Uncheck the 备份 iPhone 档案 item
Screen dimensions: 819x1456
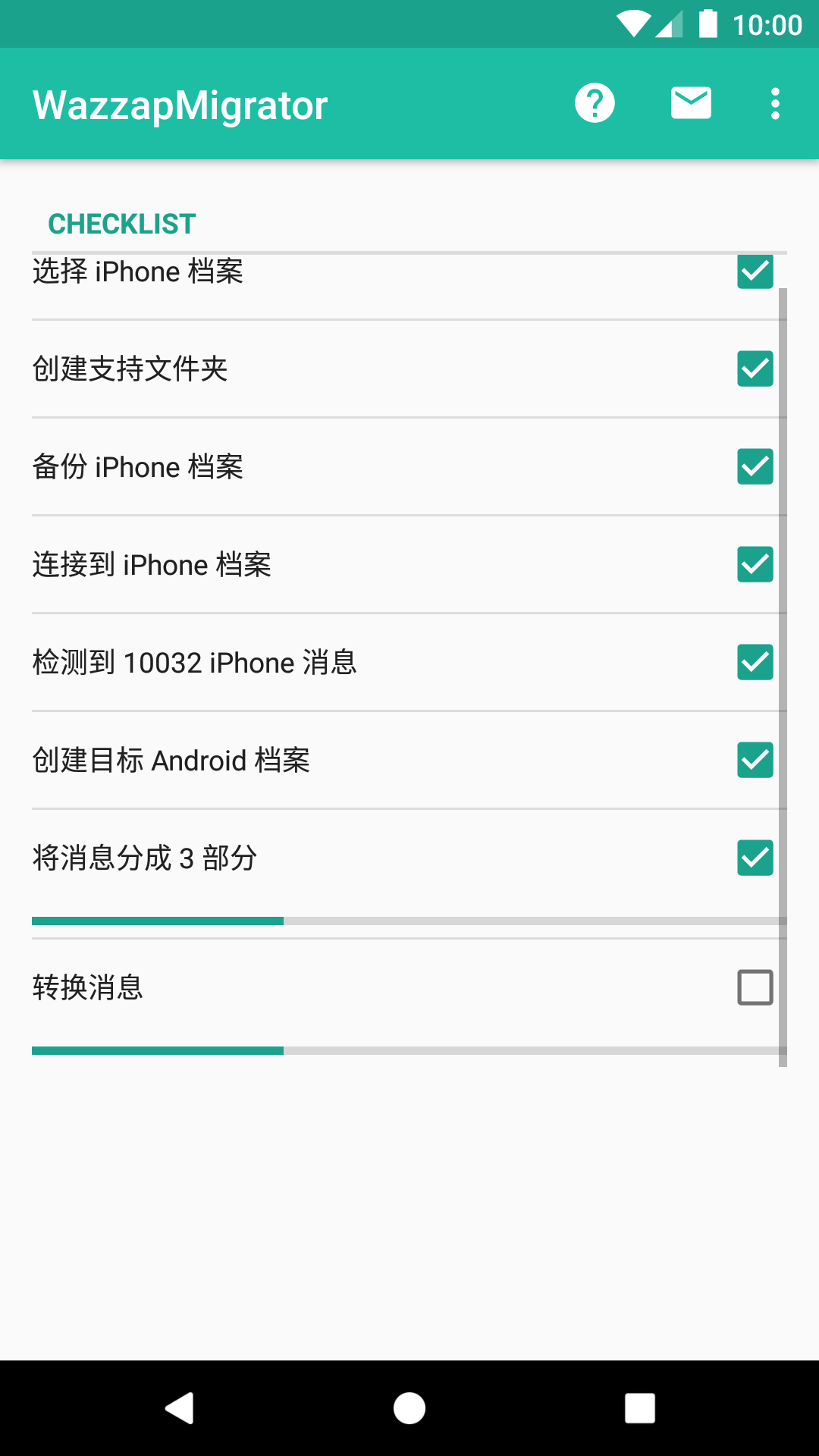pos(755,468)
